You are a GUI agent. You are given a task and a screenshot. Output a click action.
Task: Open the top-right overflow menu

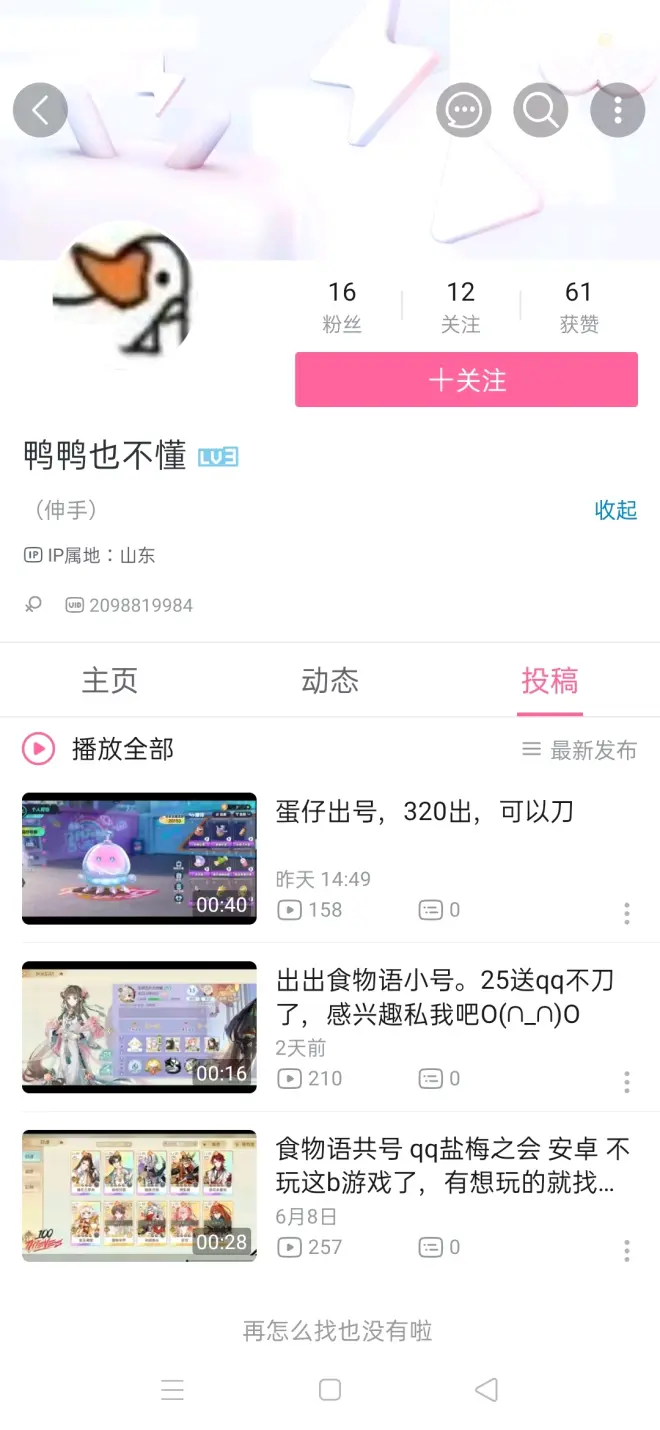(617, 110)
